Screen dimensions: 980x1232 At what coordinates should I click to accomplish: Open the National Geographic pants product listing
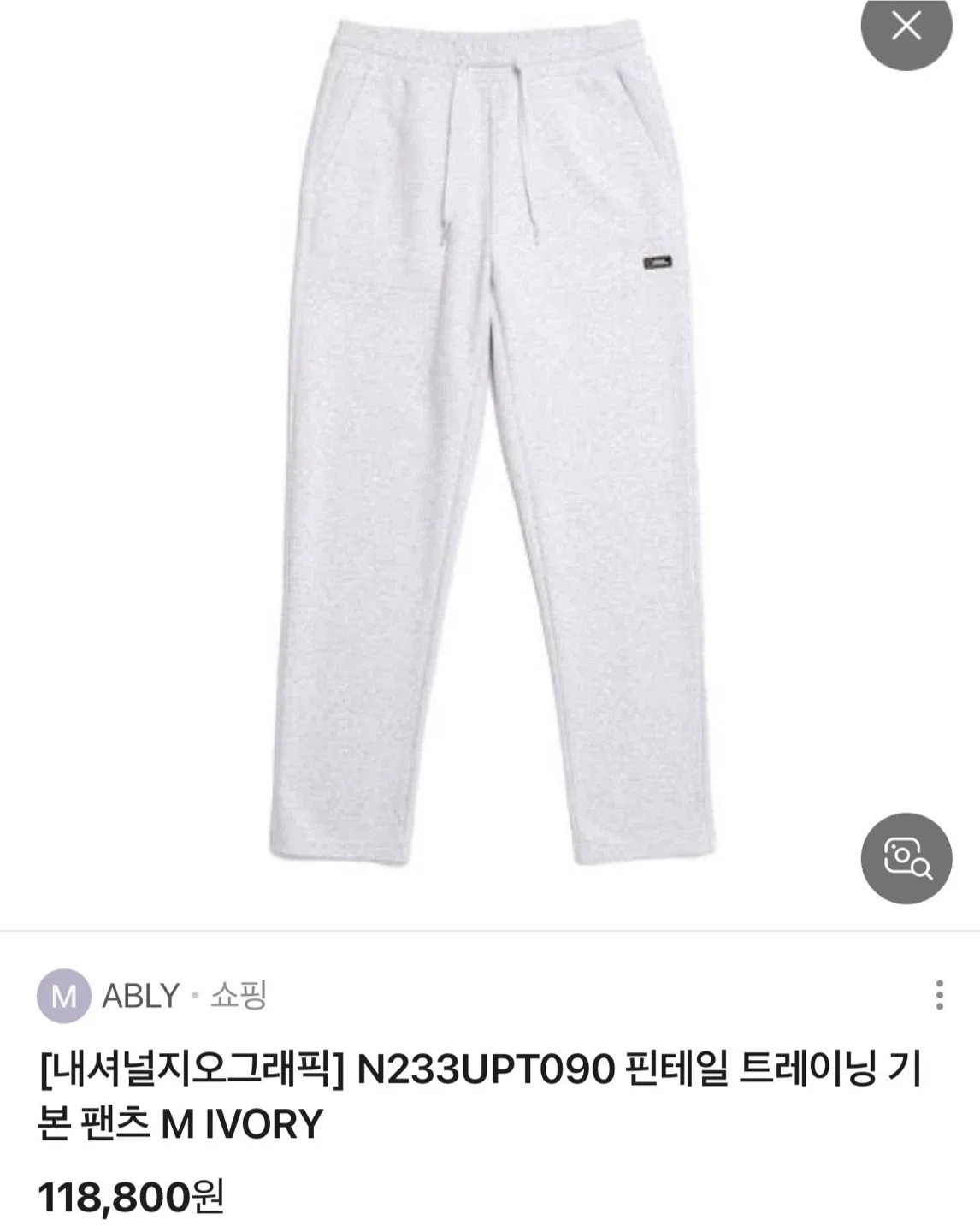click(479, 1096)
